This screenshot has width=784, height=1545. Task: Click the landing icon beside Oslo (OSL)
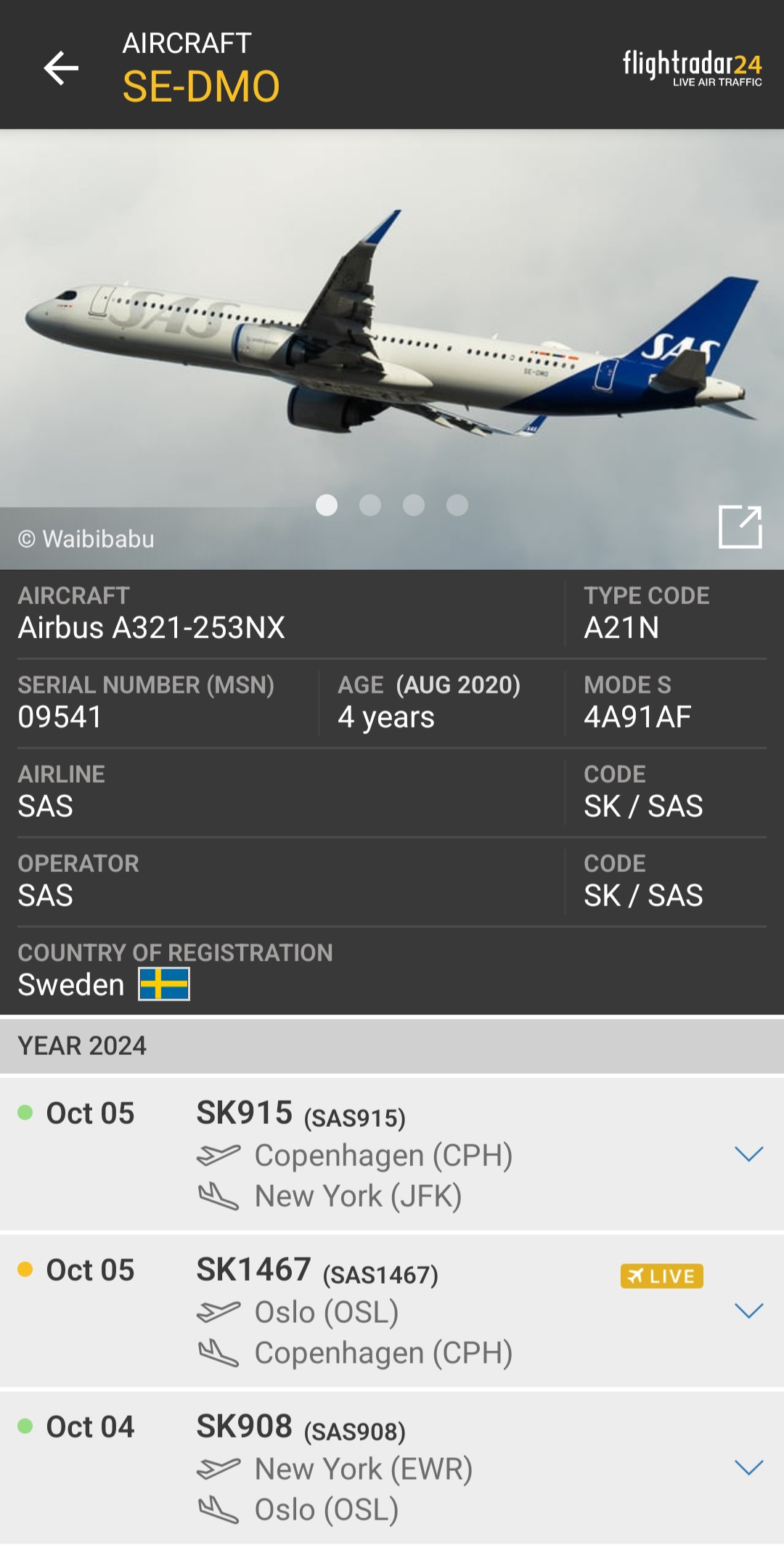218,1508
